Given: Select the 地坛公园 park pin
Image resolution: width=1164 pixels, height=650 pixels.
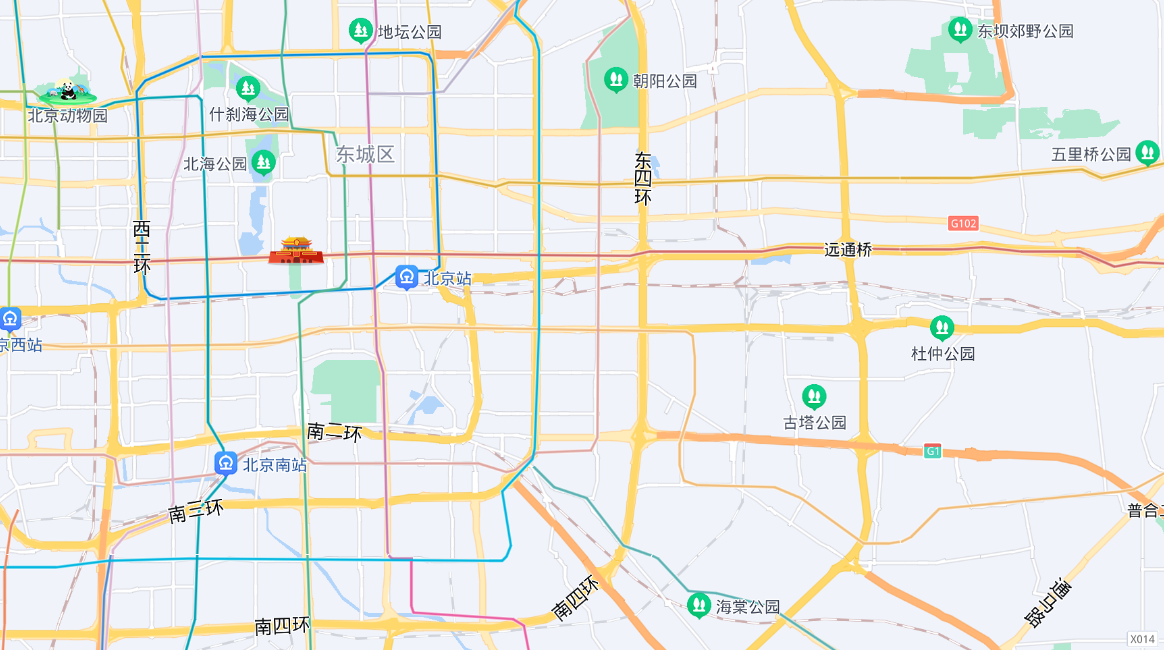Looking at the screenshot, I should 361,31.
